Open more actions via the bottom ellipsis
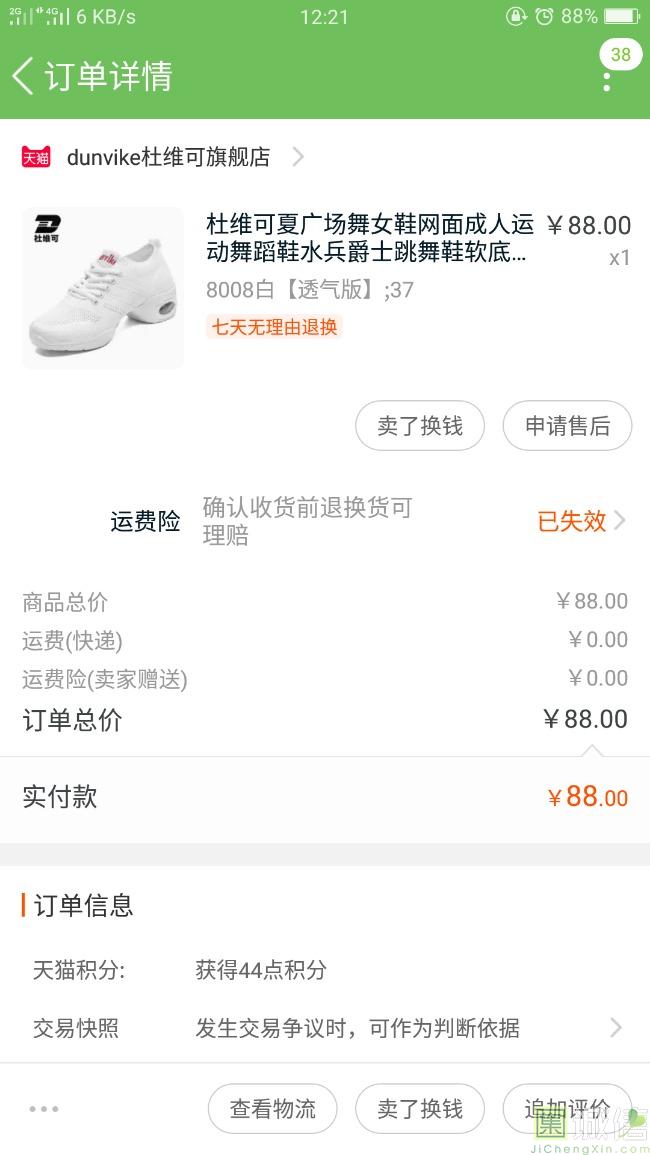The image size is (650, 1155). coord(44,1108)
